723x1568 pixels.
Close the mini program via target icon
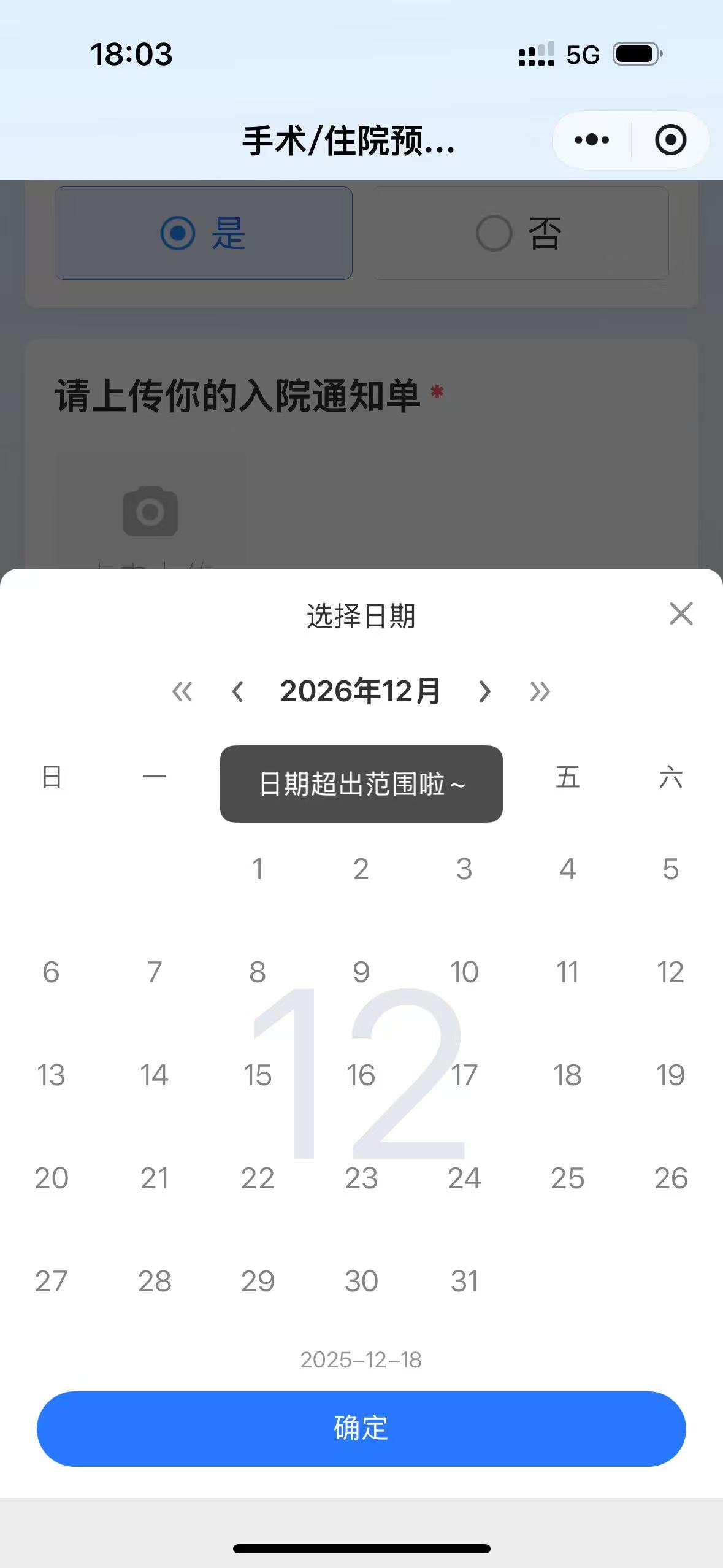(x=670, y=140)
